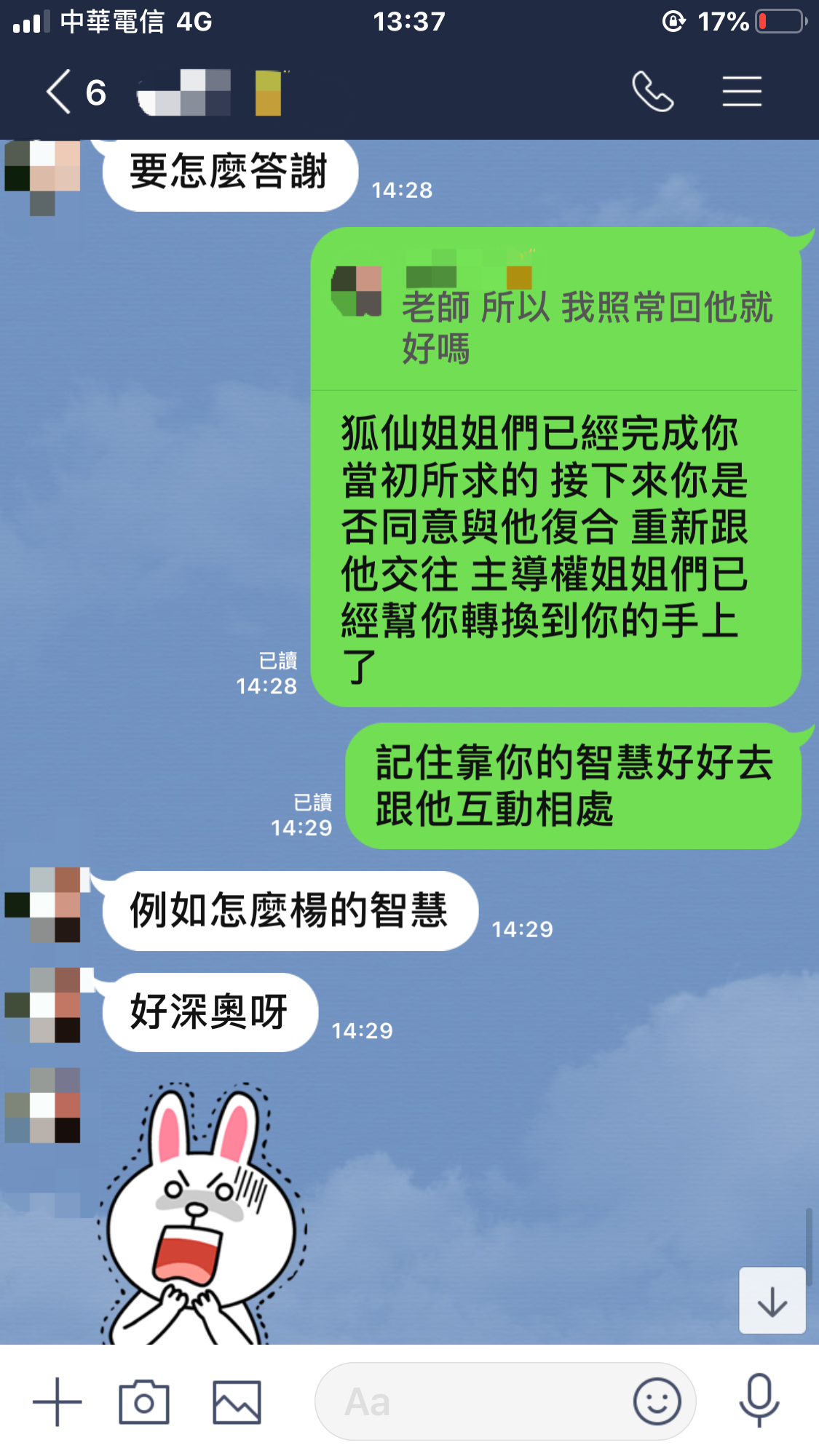Screen dimensions: 819x1456
Task: Open the shocked bunny sticker
Action: pos(200,1215)
